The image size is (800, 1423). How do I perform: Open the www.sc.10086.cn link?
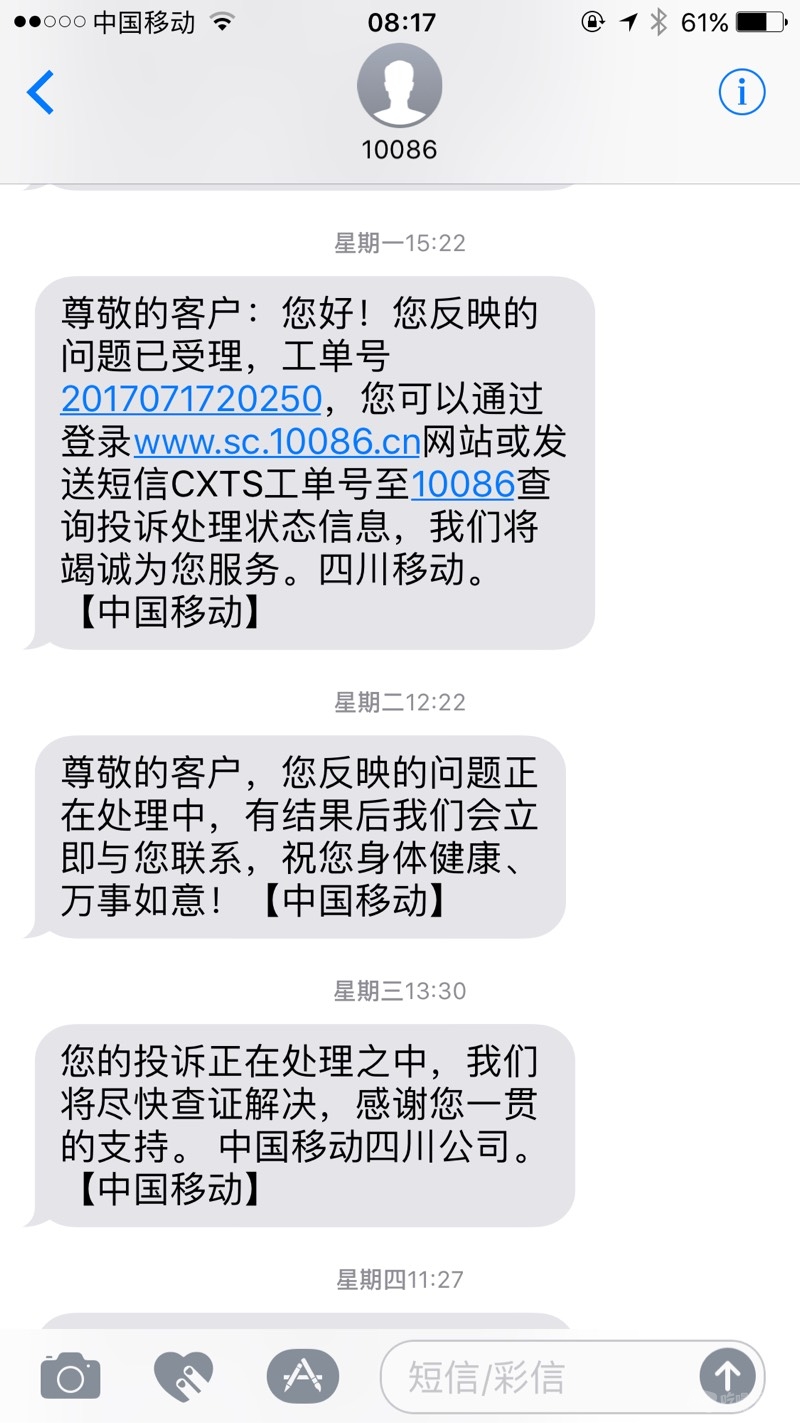[x=277, y=442]
